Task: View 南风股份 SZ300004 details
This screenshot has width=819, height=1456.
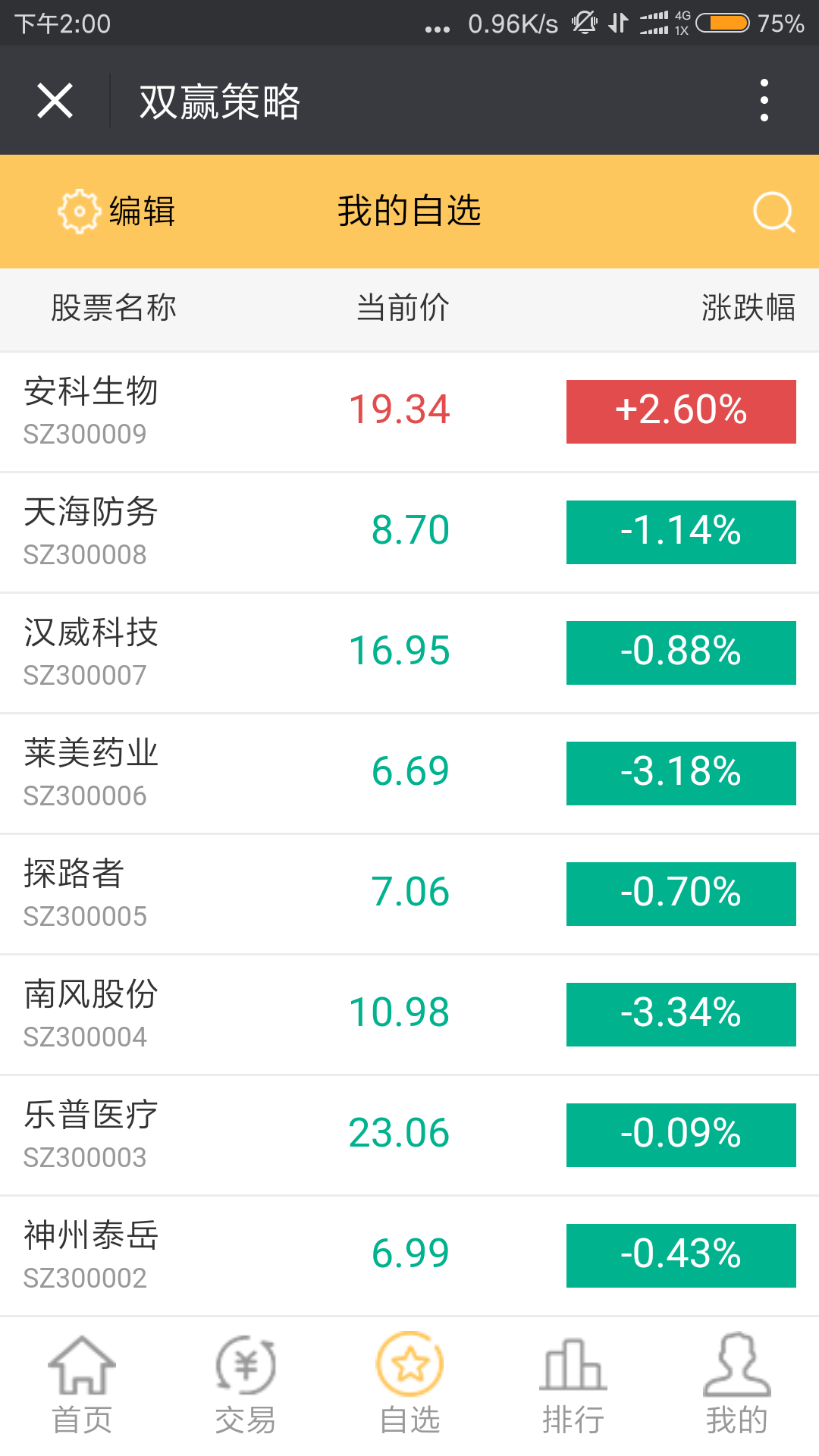Action: (x=409, y=1015)
